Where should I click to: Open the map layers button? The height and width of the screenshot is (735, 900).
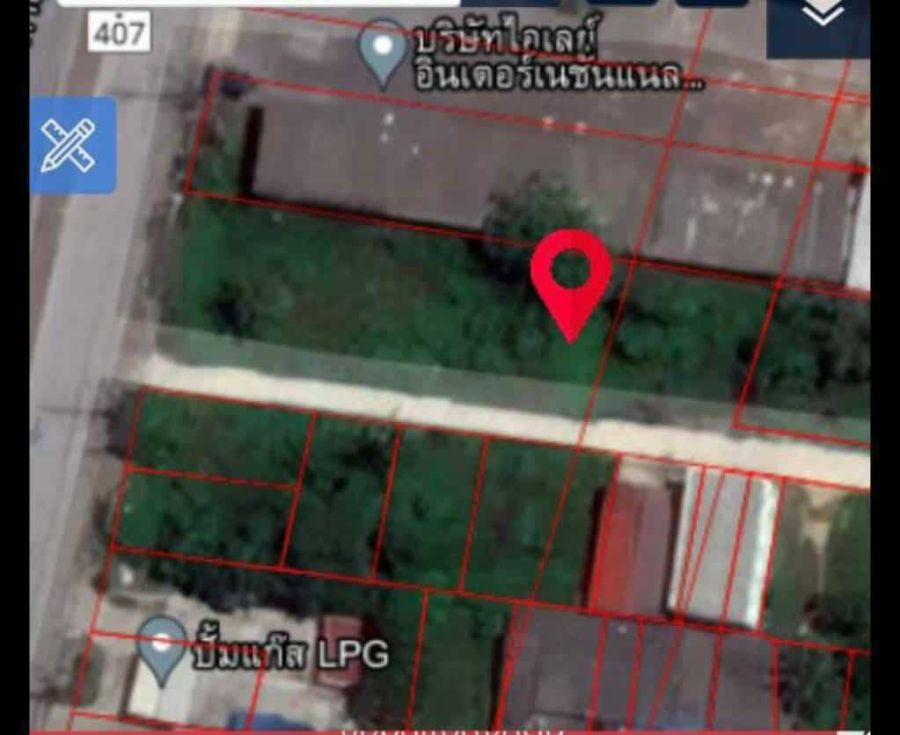822,20
